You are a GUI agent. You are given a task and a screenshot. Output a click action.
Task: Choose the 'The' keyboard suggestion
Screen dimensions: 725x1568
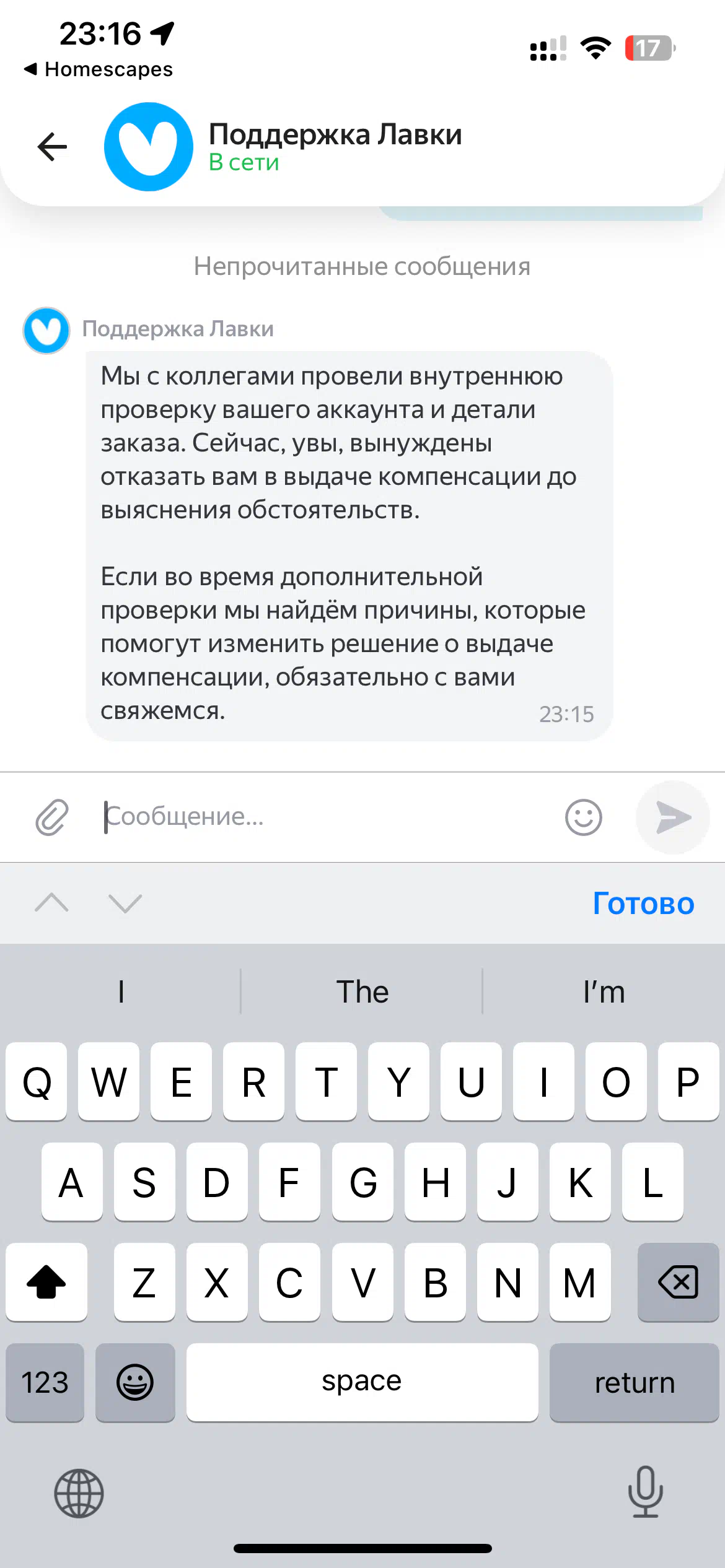pyautogui.click(x=362, y=991)
